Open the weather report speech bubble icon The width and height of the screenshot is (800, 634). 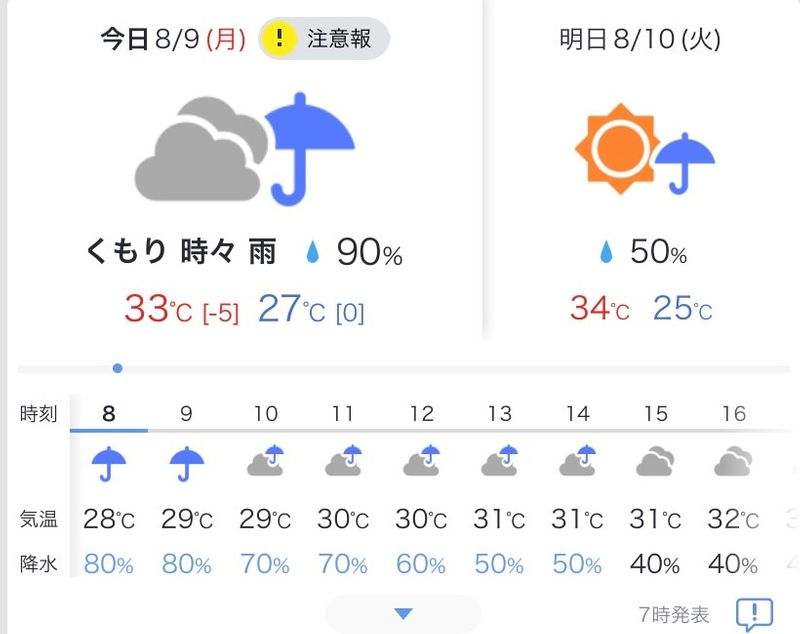tap(754, 613)
